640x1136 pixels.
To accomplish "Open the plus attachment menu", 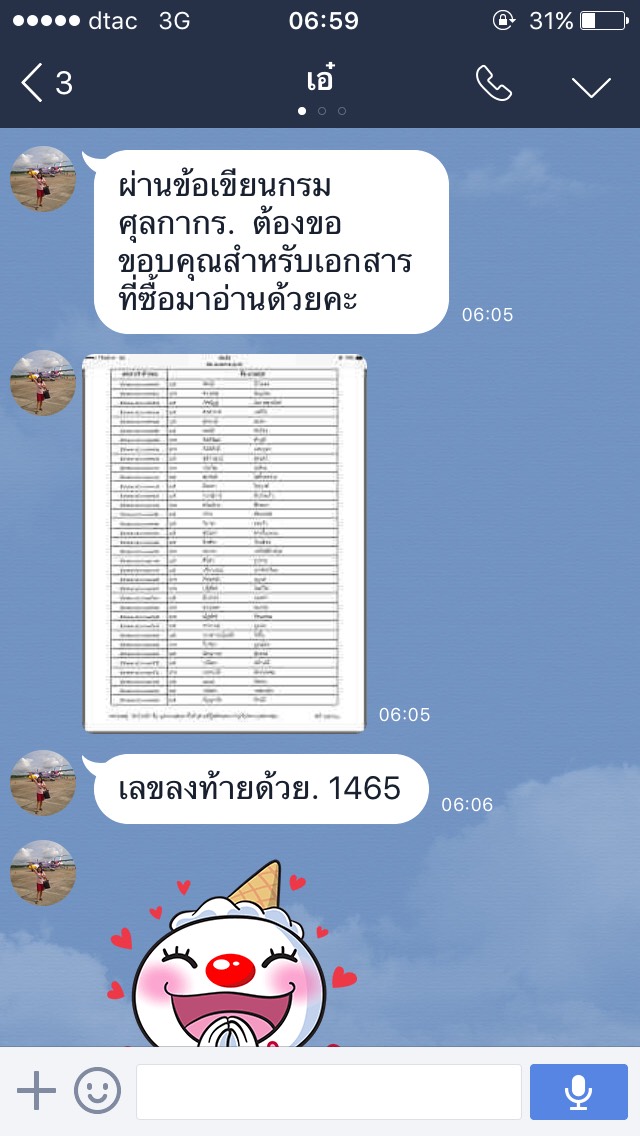I will tap(37, 1090).
